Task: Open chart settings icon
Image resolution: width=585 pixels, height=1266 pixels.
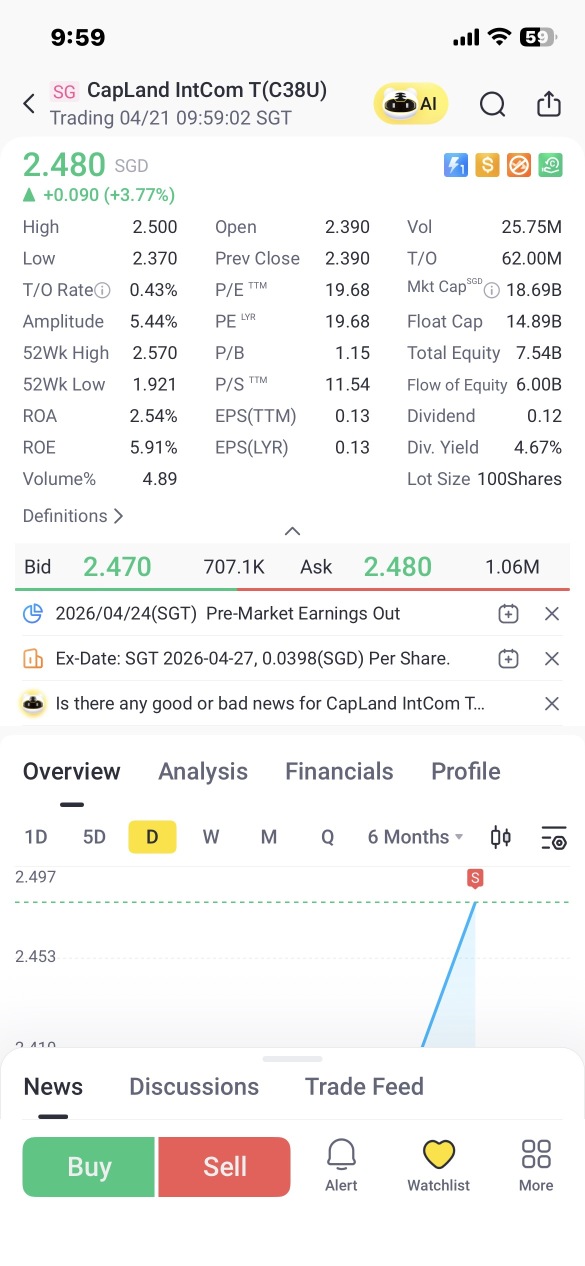Action: (x=553, y=838)
